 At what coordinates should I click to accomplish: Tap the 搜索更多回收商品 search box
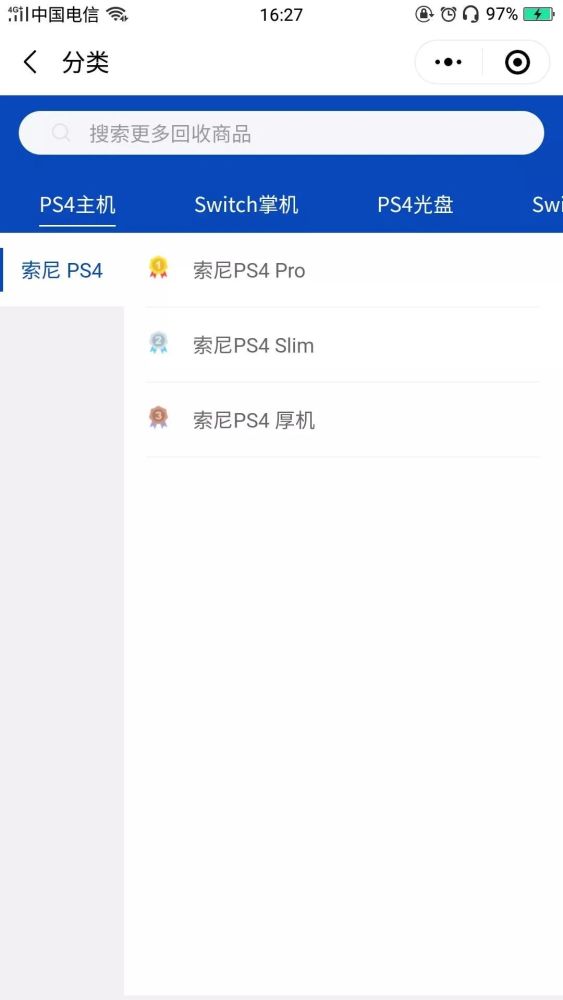pyautogui.click(x=281, y=133)
